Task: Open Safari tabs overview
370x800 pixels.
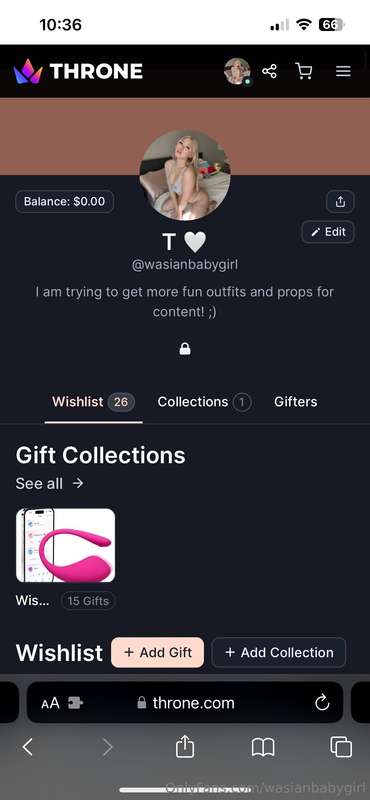Action: click(x=341, y=748)
